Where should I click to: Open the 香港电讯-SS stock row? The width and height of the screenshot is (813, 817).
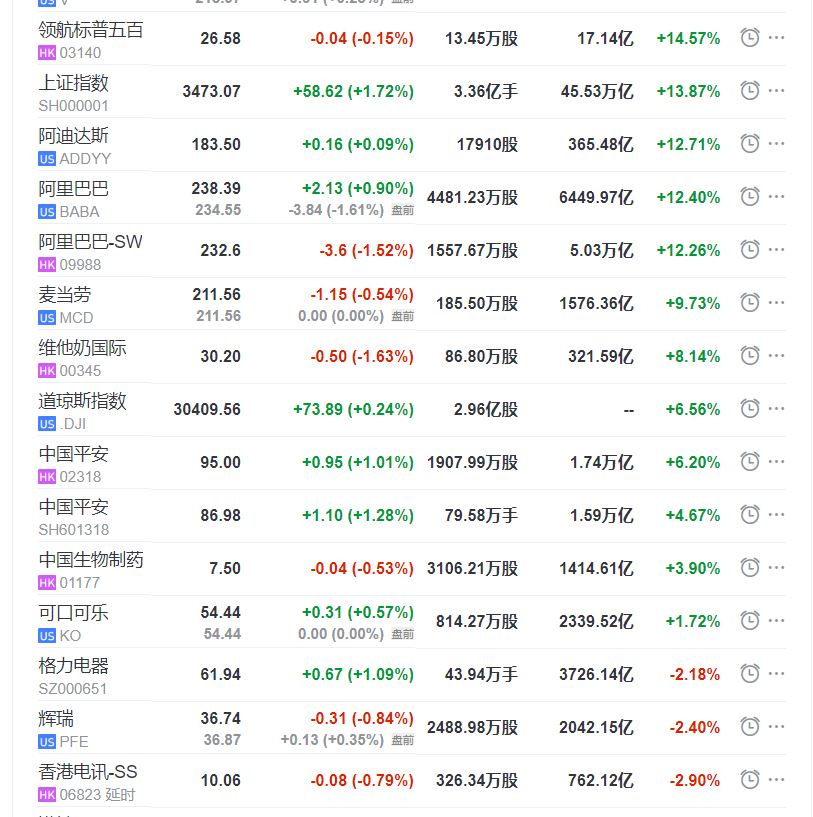point(88,771)
